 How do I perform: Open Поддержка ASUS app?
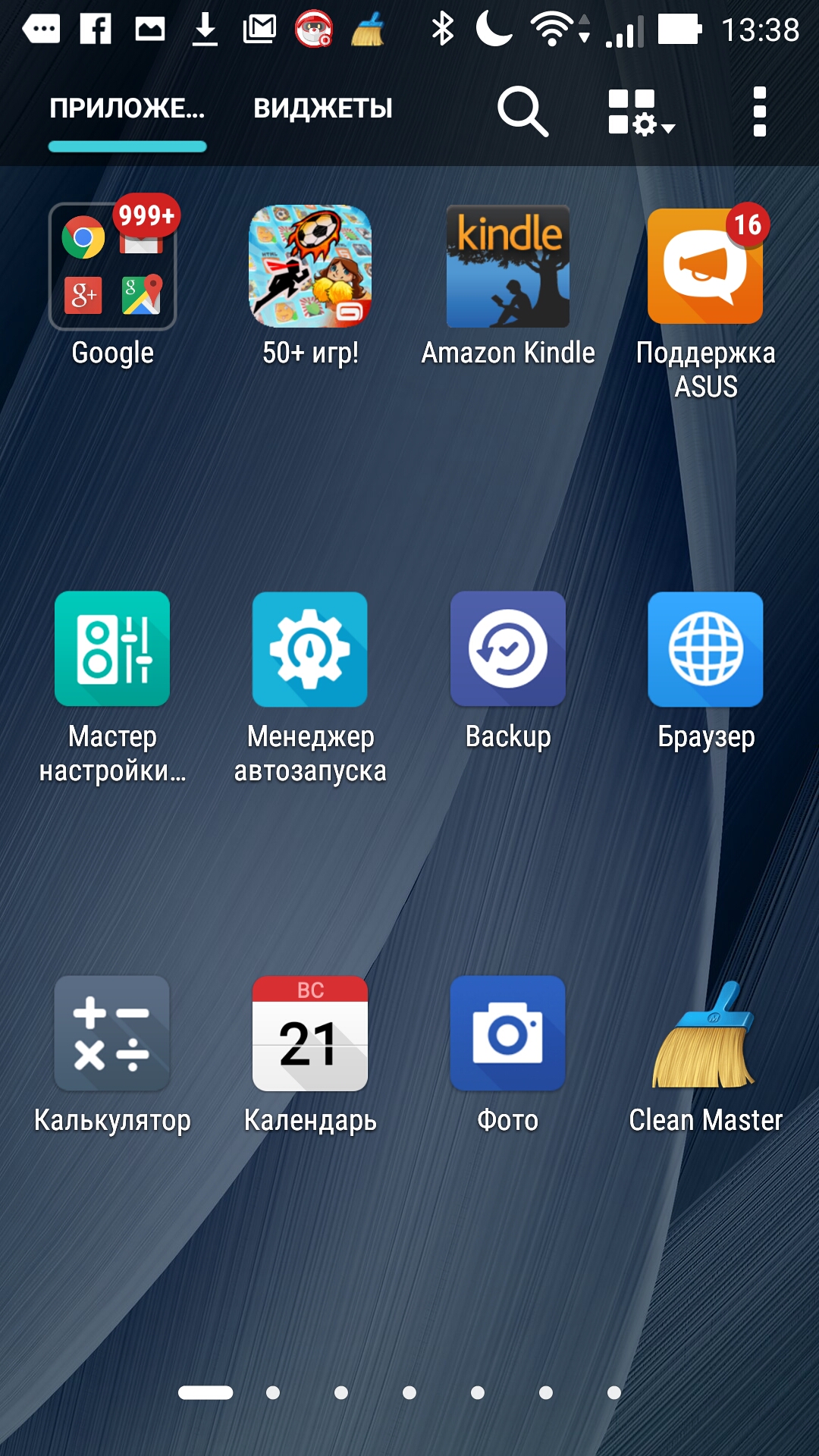(x=705, y=266)
